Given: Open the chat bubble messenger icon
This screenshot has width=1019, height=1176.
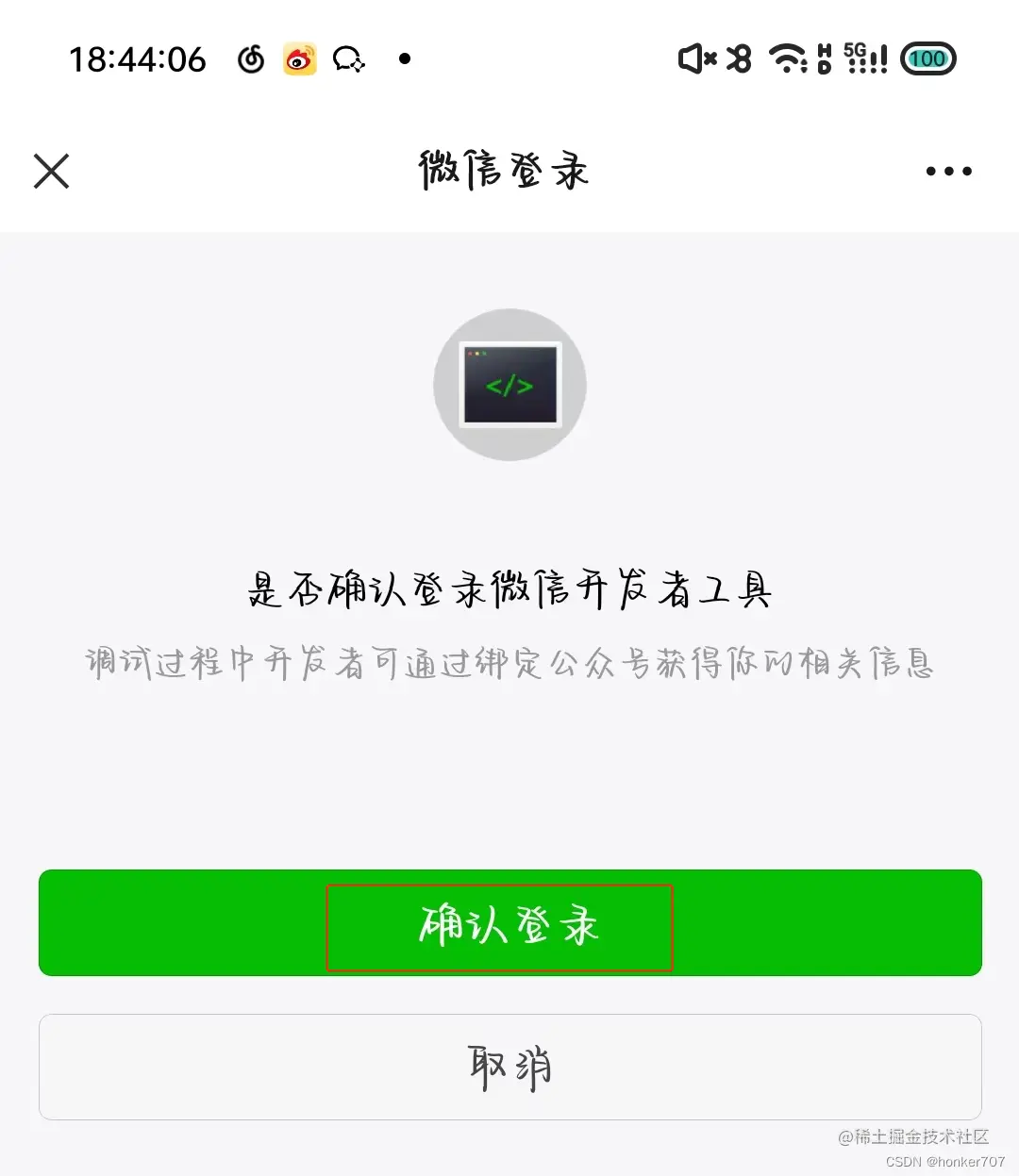Looking at the screenshot, I should 348,58.
